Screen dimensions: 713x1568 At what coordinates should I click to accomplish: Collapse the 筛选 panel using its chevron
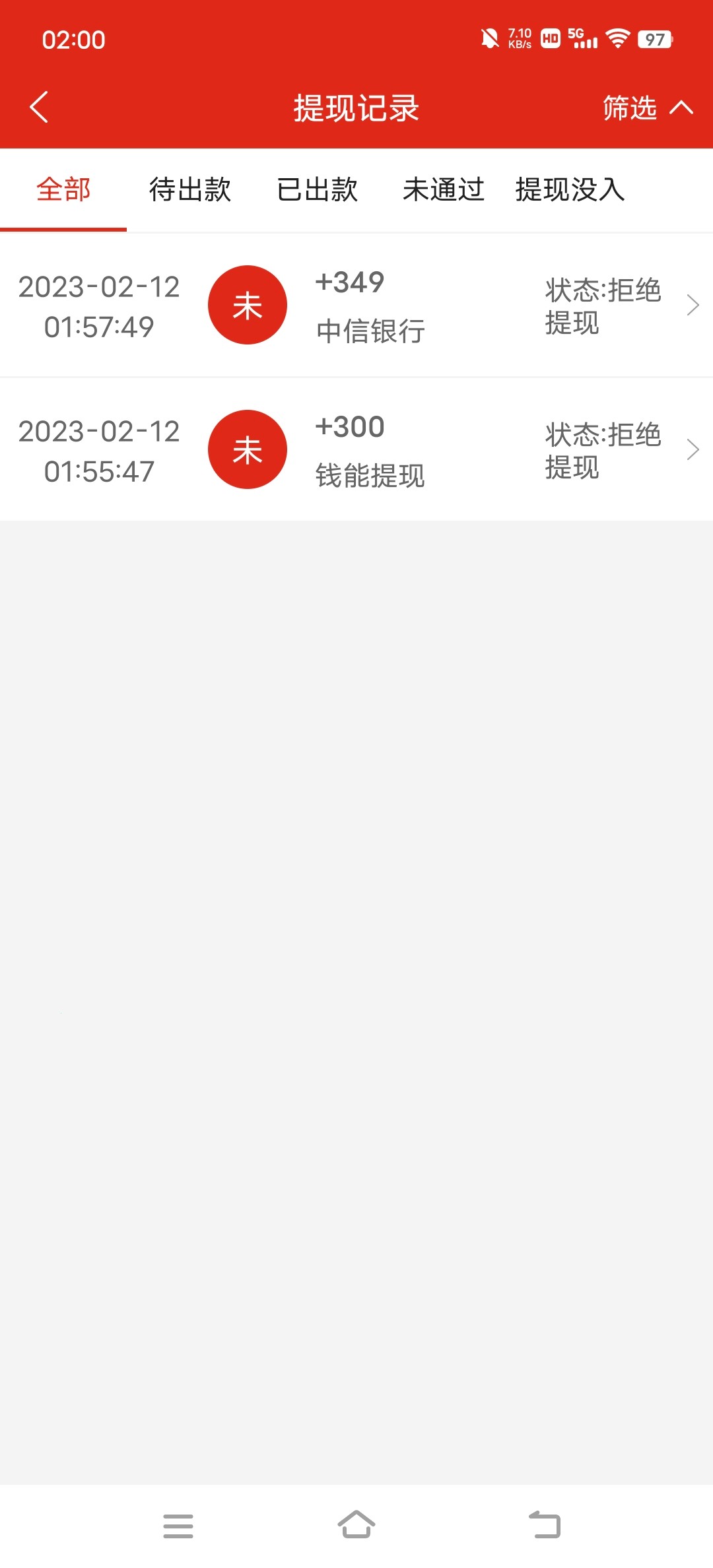pos(681,108)
